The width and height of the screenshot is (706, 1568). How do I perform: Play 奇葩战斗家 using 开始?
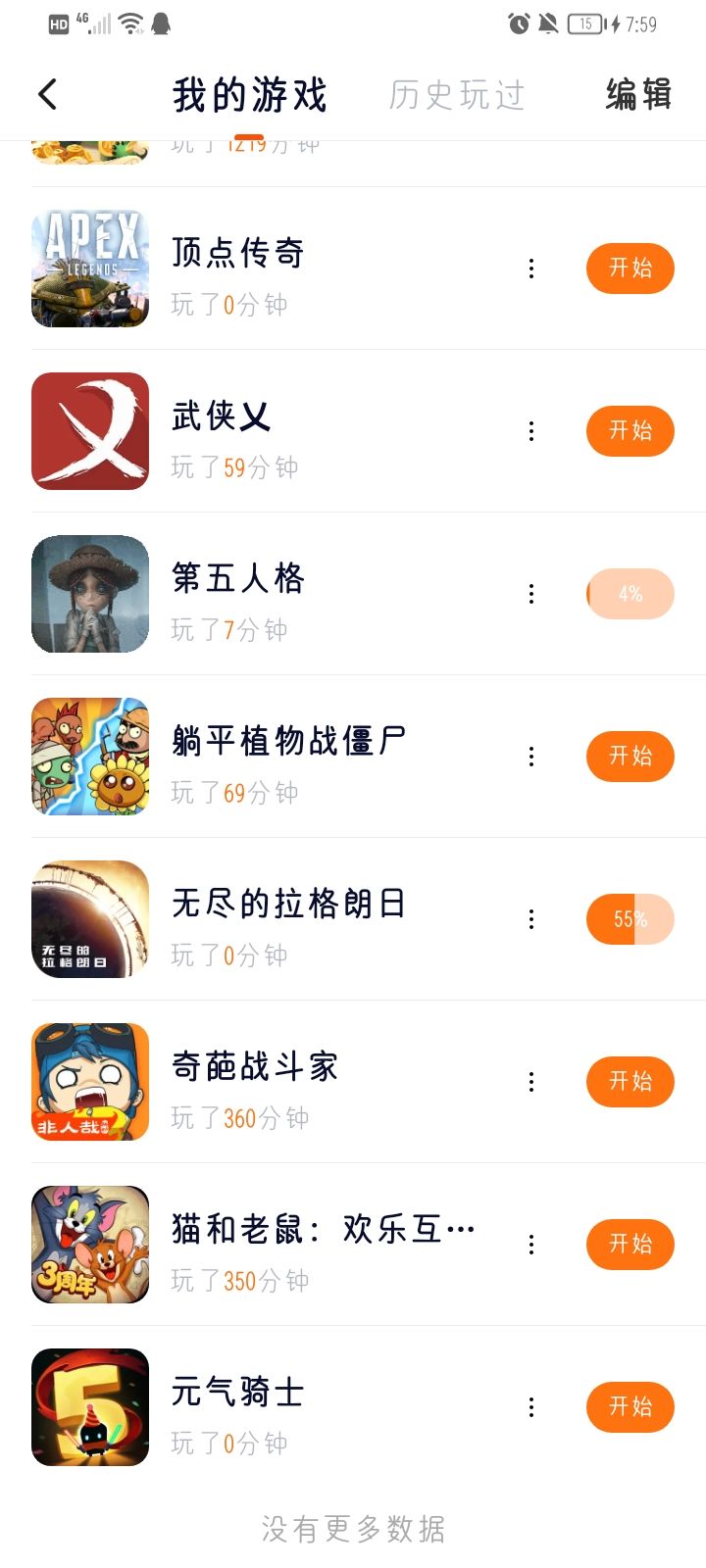[x=630, y=1082]
